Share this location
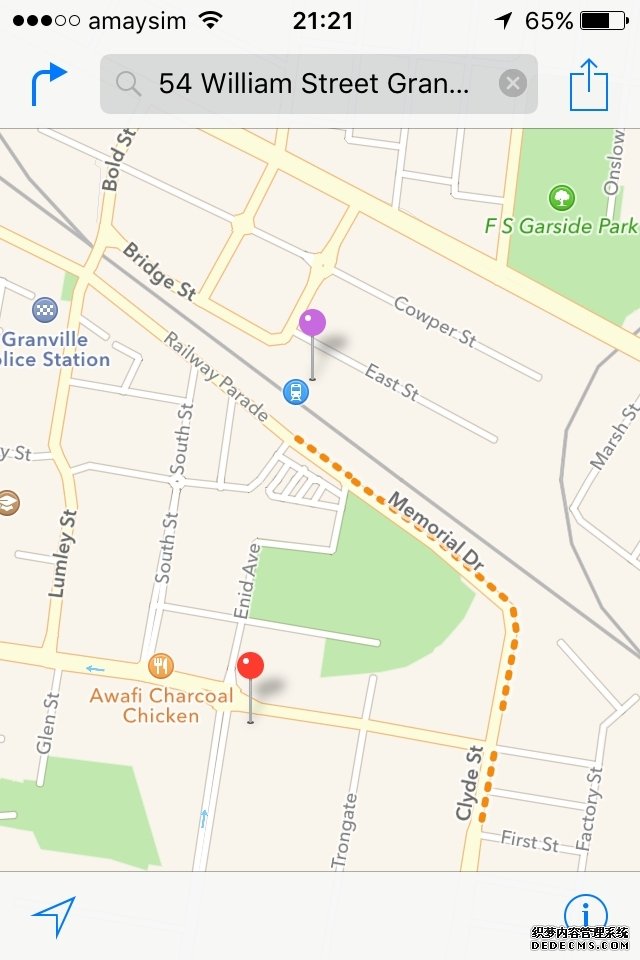The height and width of the screenshot is (960, 640). [x=589, y=85]
